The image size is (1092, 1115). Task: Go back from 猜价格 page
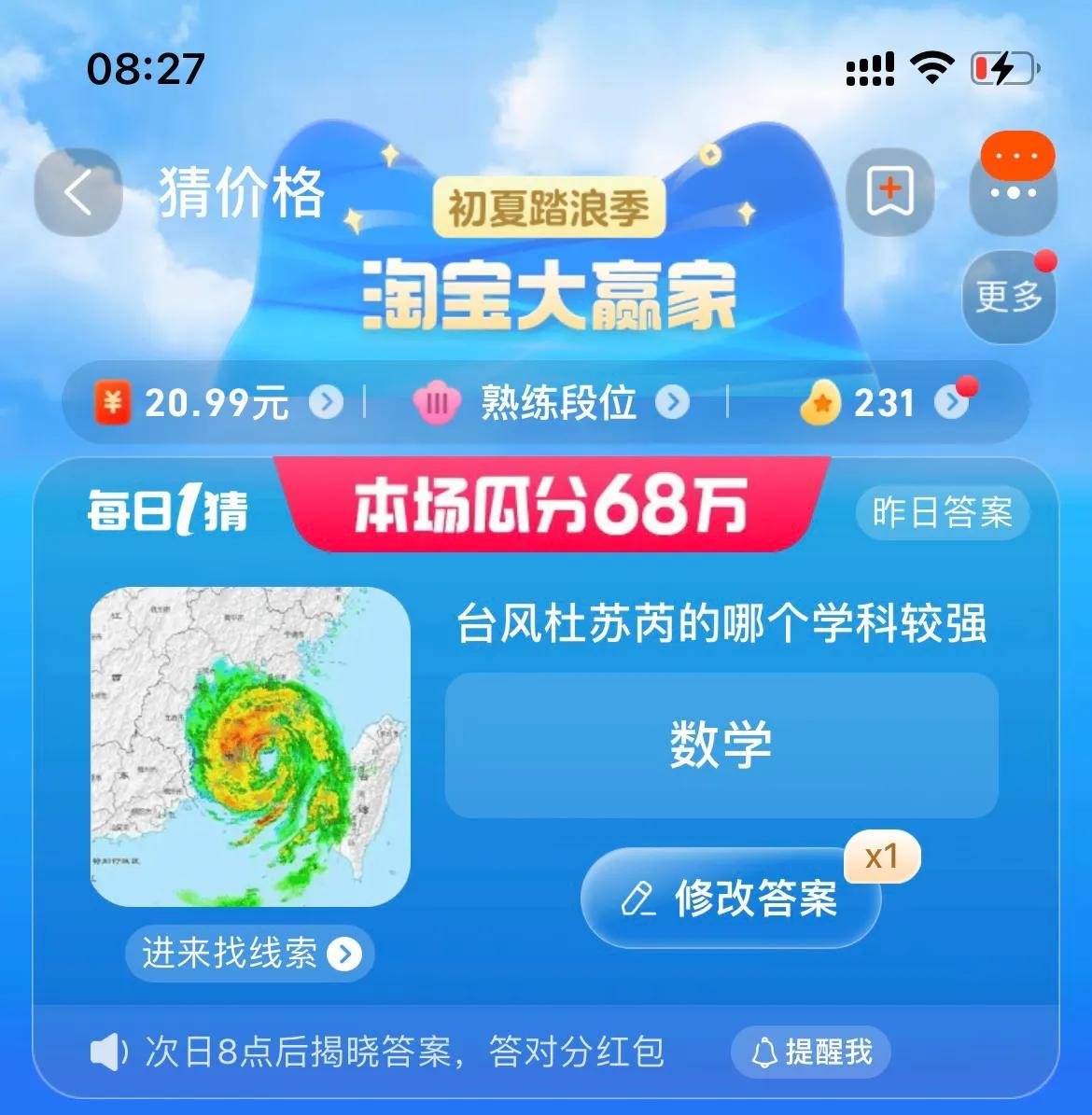pyautogui.click(x=78, y=193)
